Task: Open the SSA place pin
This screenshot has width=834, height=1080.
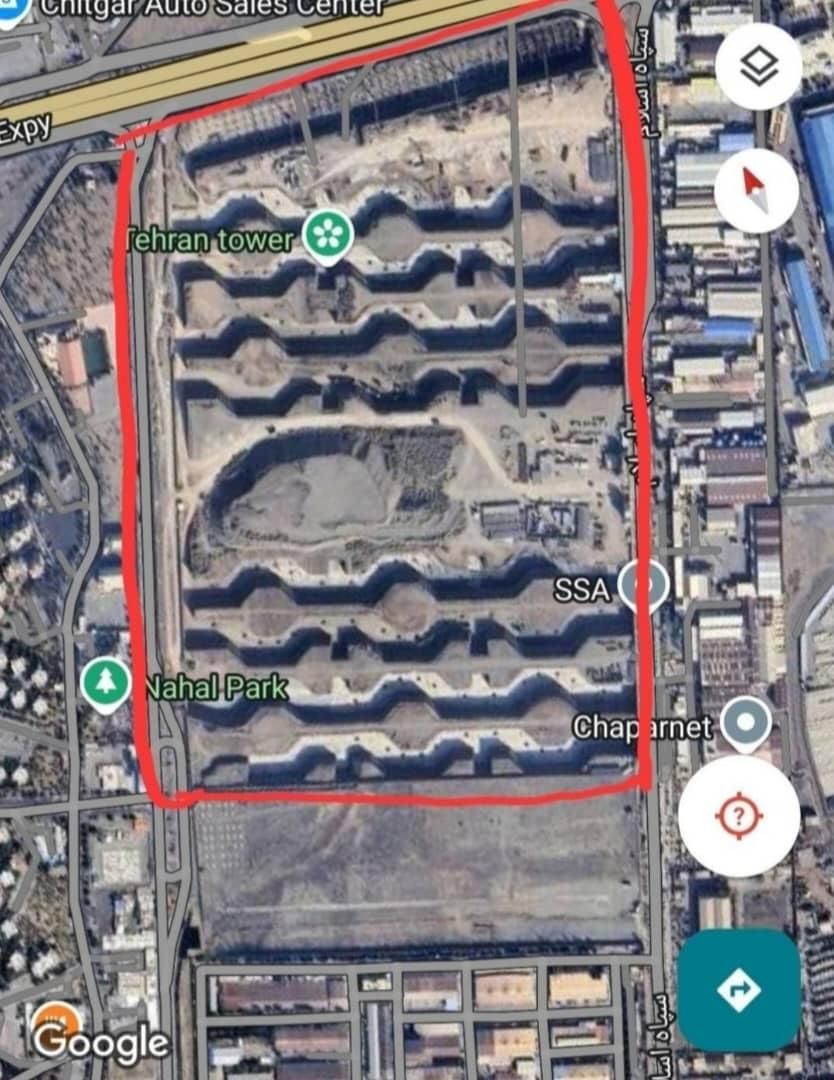Action: 642,586
